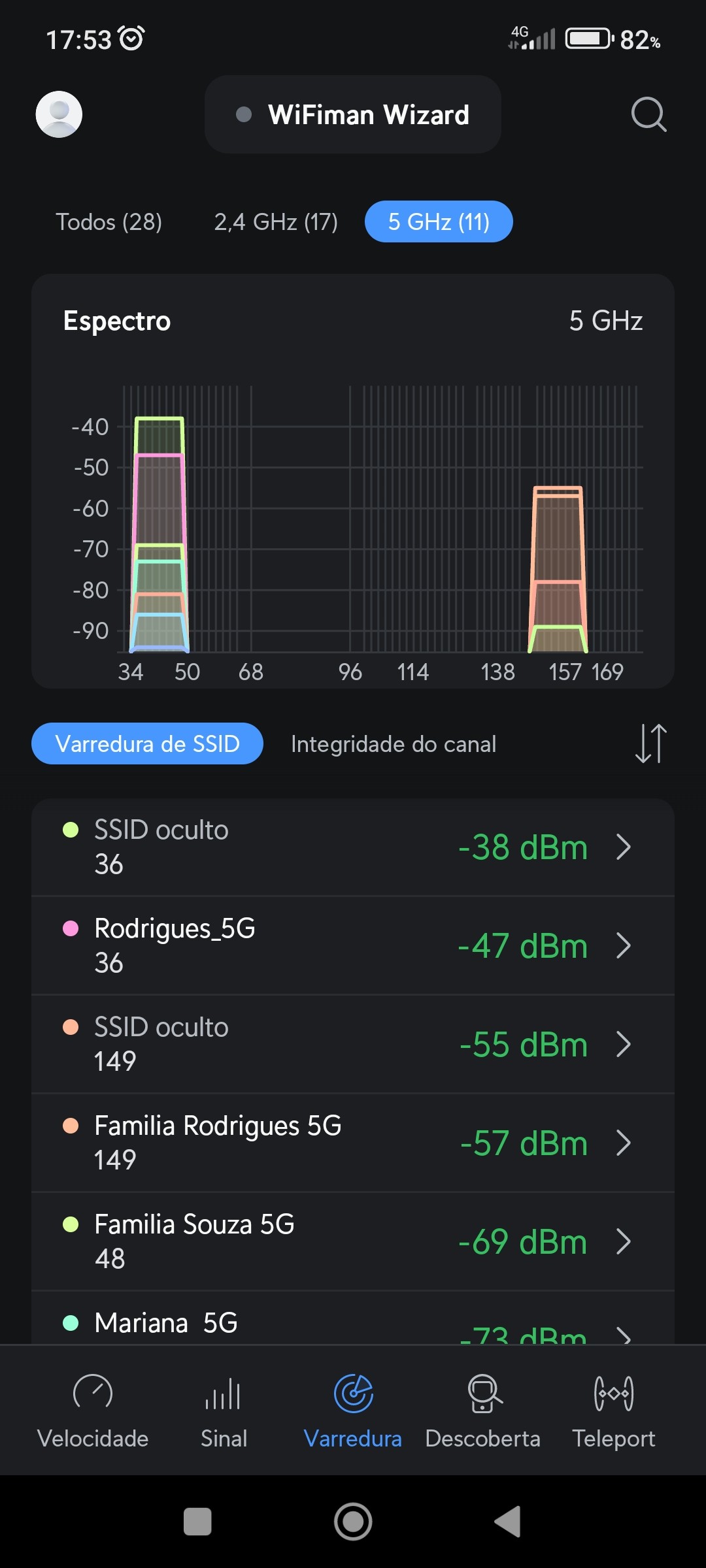Open the search magnifier icon
The image size is (706, 1568).
point(648,115)
